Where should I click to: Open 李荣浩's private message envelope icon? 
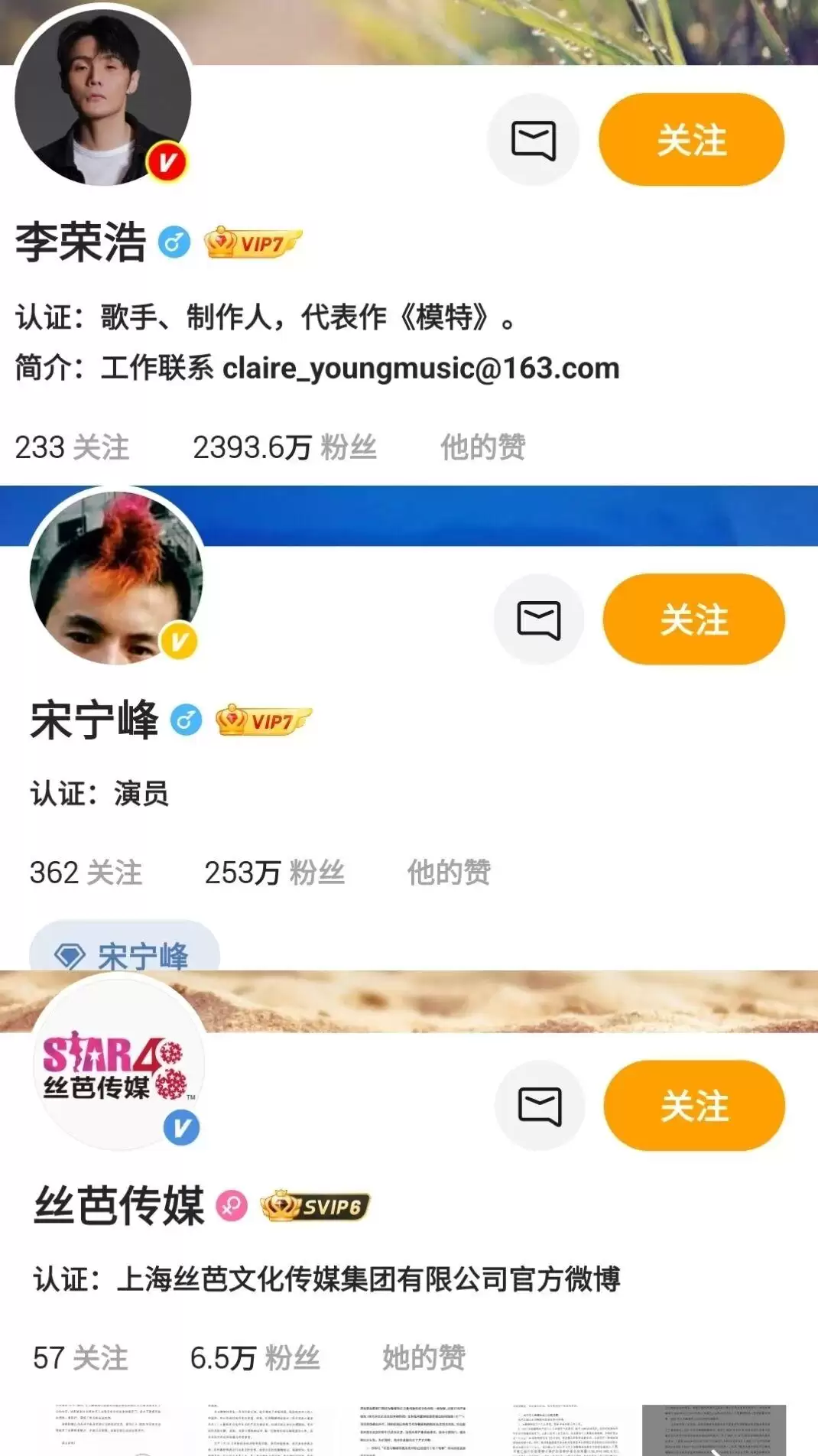point(533,139)
